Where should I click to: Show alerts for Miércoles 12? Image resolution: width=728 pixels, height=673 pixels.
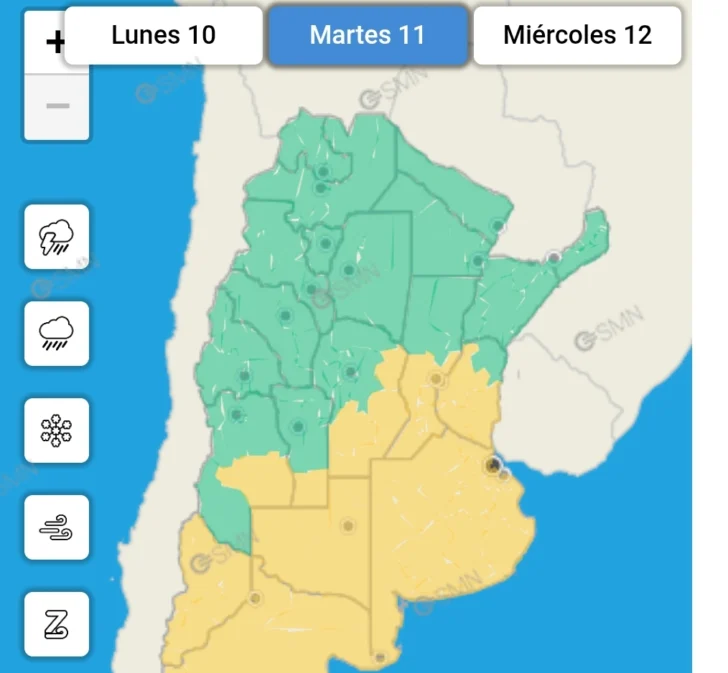click(x=577, y=35)
